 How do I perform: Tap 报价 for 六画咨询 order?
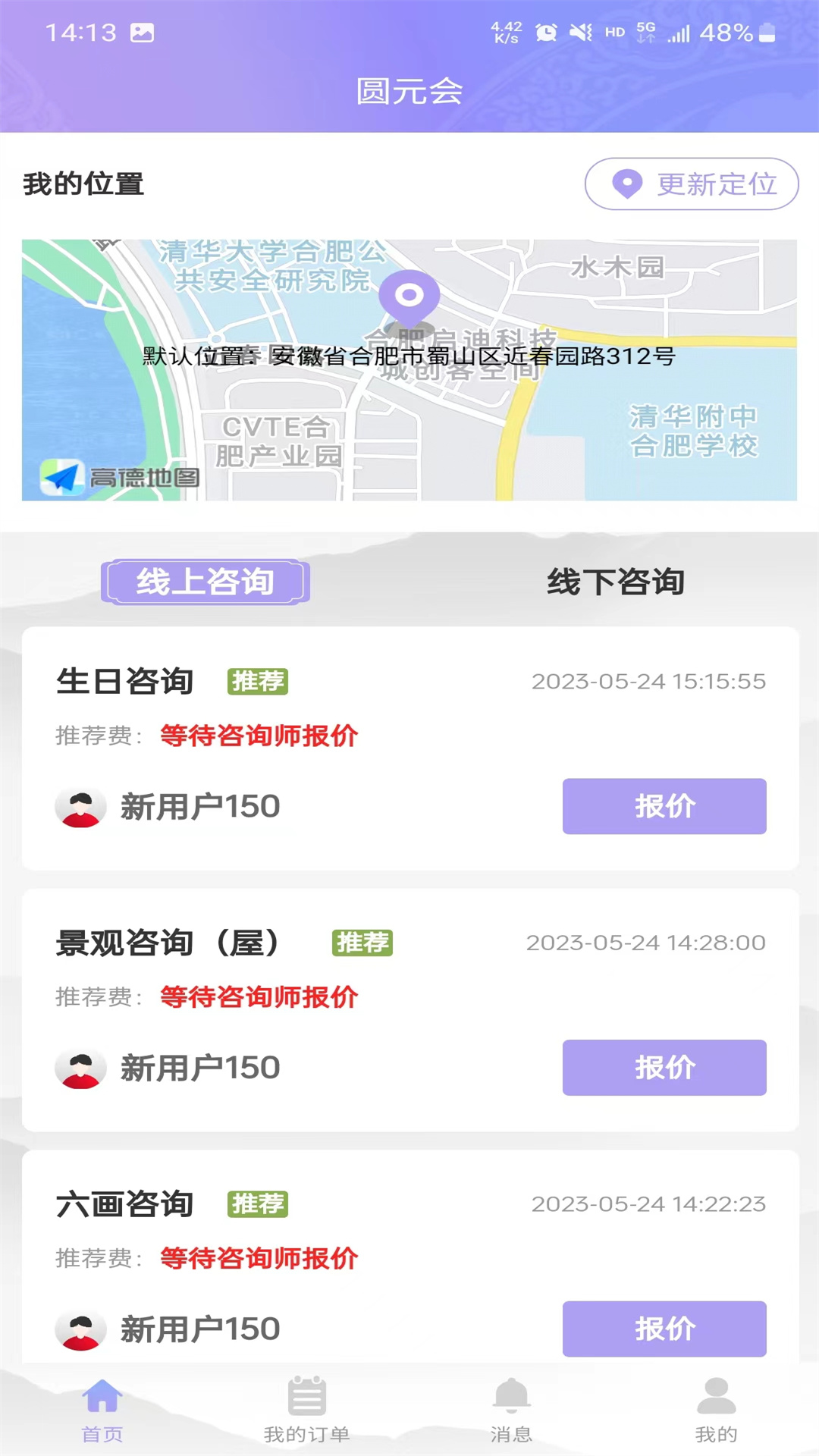[664, 1329]
